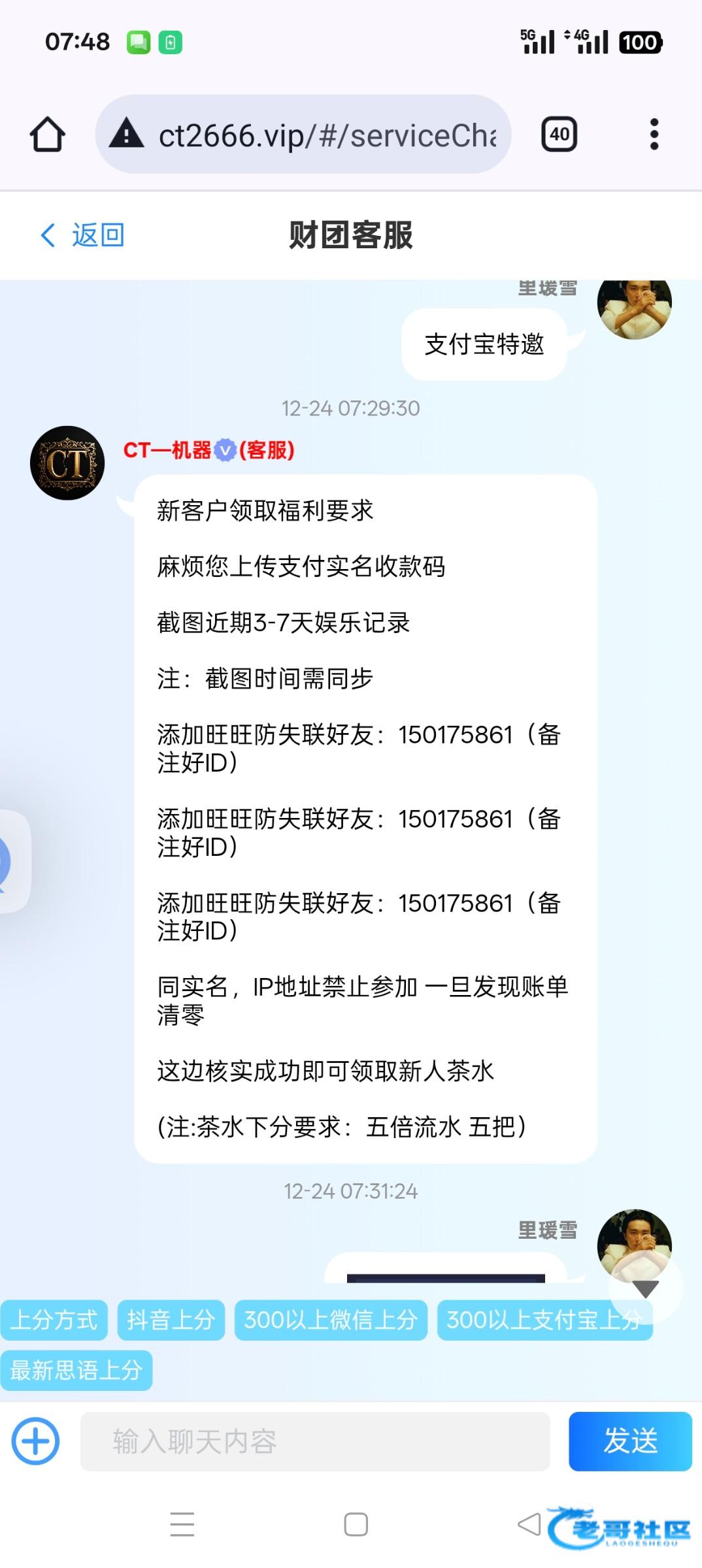Screen dimensions: 702x1568
Task: Send the message with 发送
Action: click(629, 1441)
